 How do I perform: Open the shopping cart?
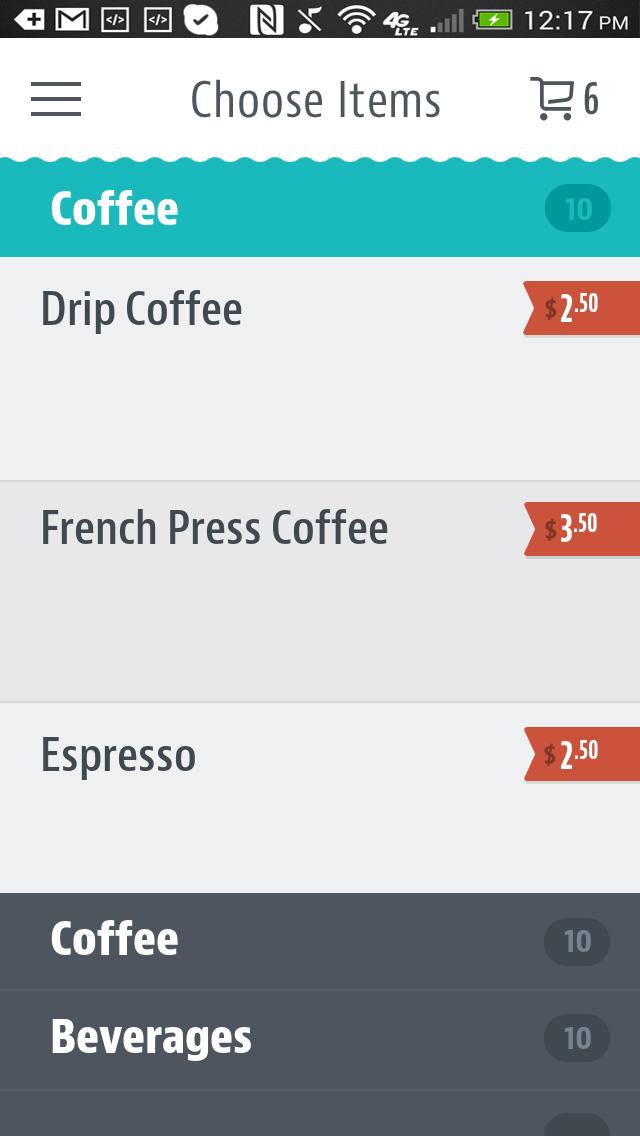click(563, 99)
